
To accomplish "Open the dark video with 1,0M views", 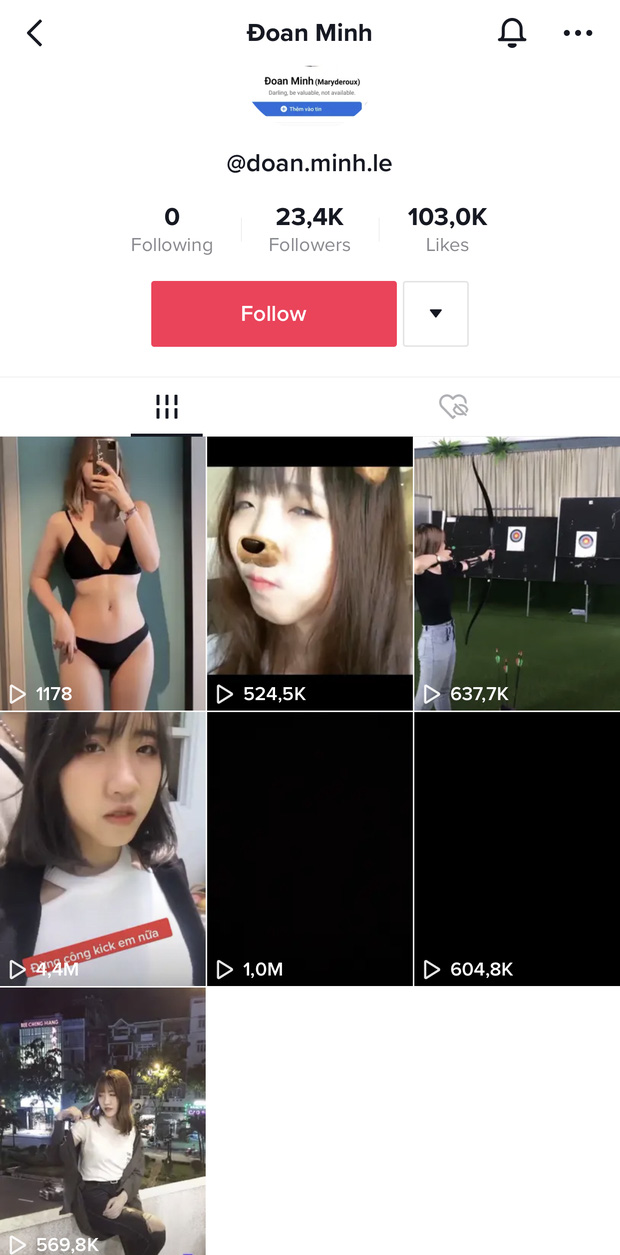I will tap(309, 848).
